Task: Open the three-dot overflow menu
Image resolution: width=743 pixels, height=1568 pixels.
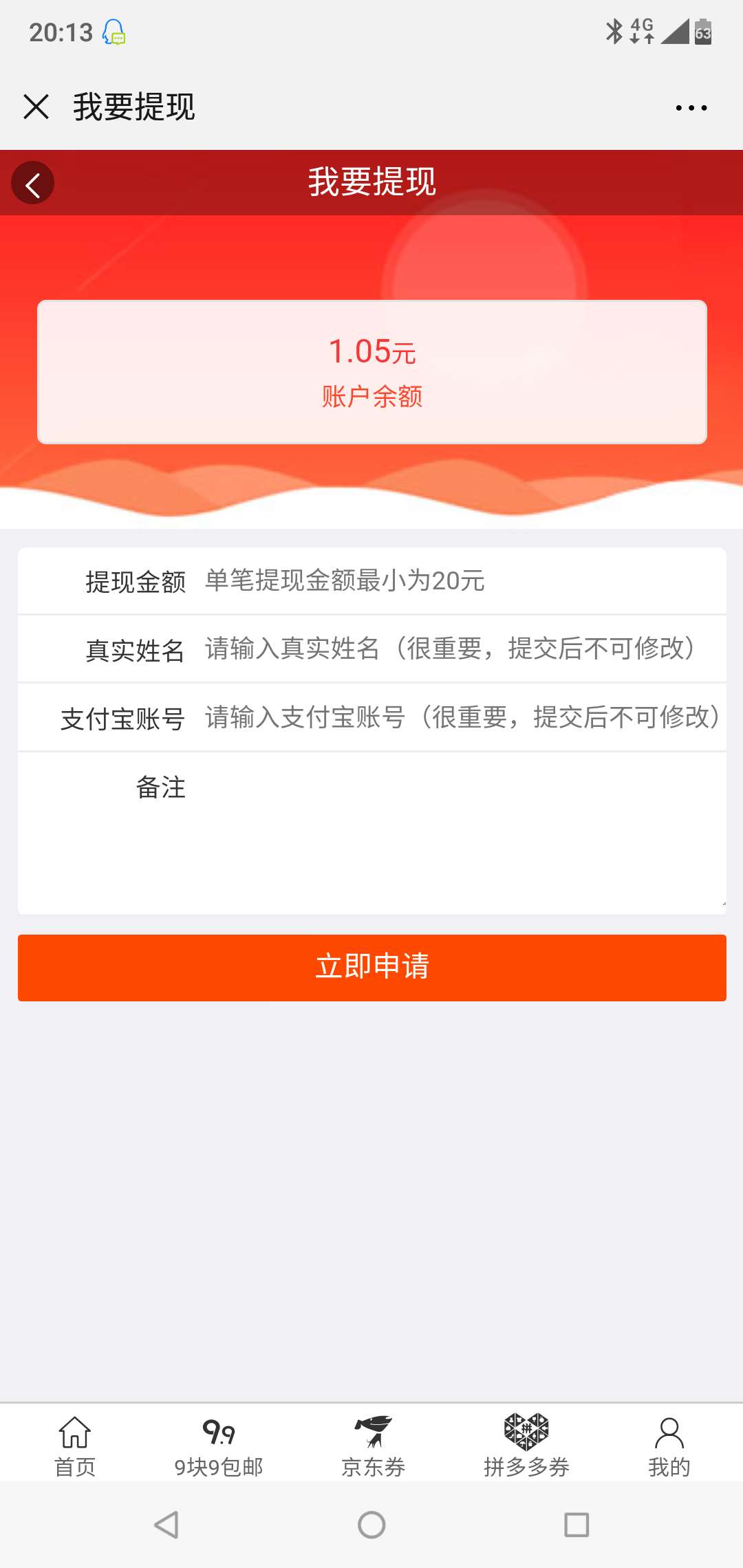Action: 691,108
